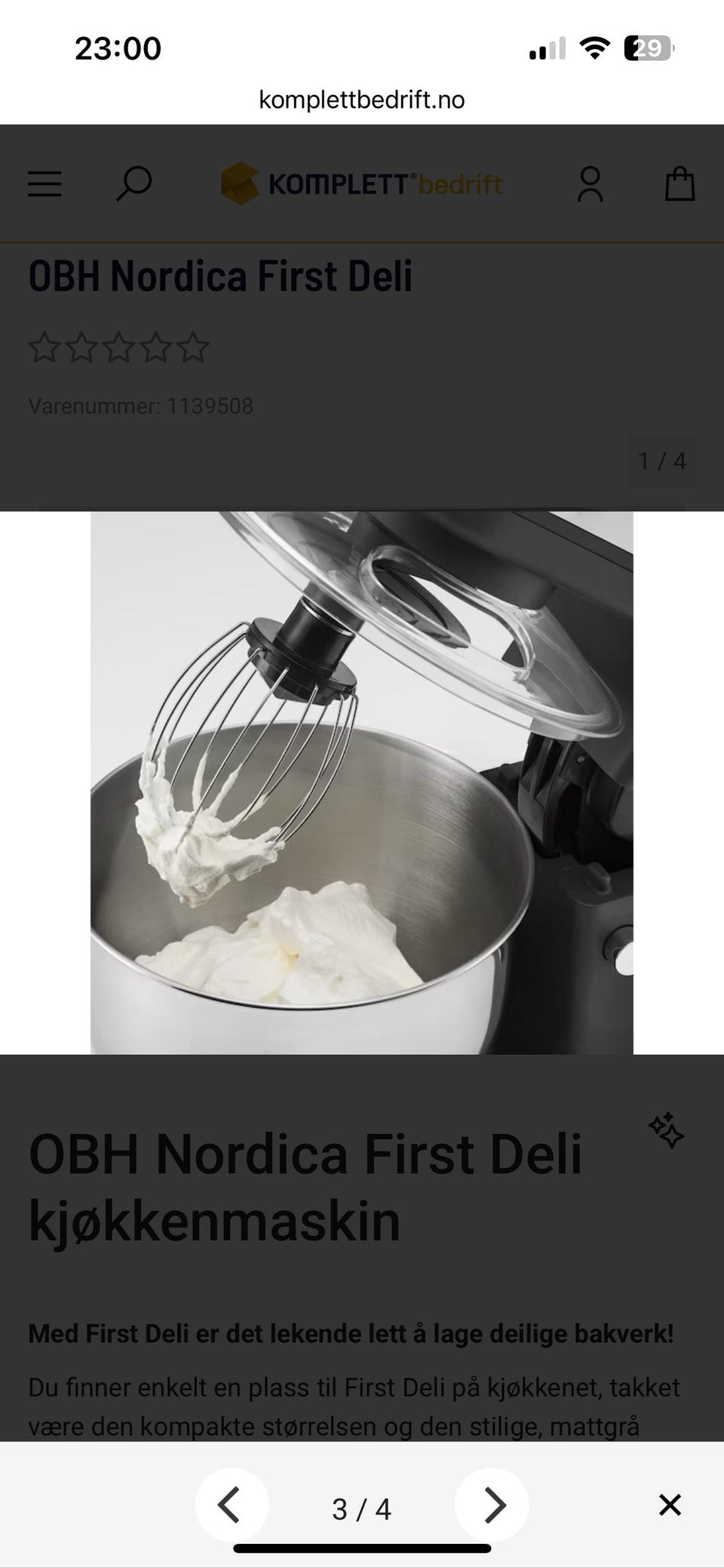Open the hamburger menu
Screen dimensions: 724x1568
click(44, 183)
